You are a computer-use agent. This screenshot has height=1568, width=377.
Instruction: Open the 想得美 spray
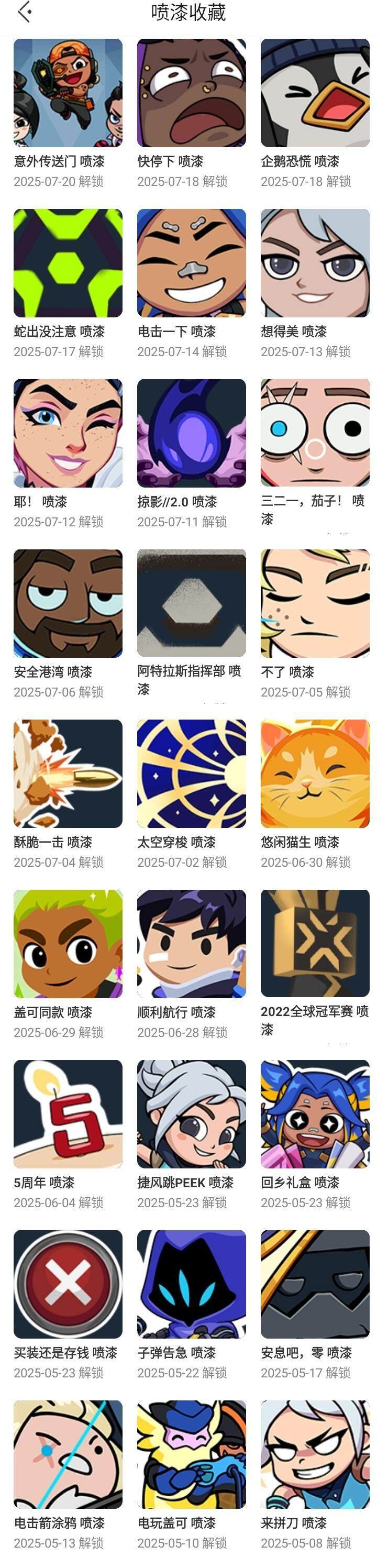pos(315,263)
